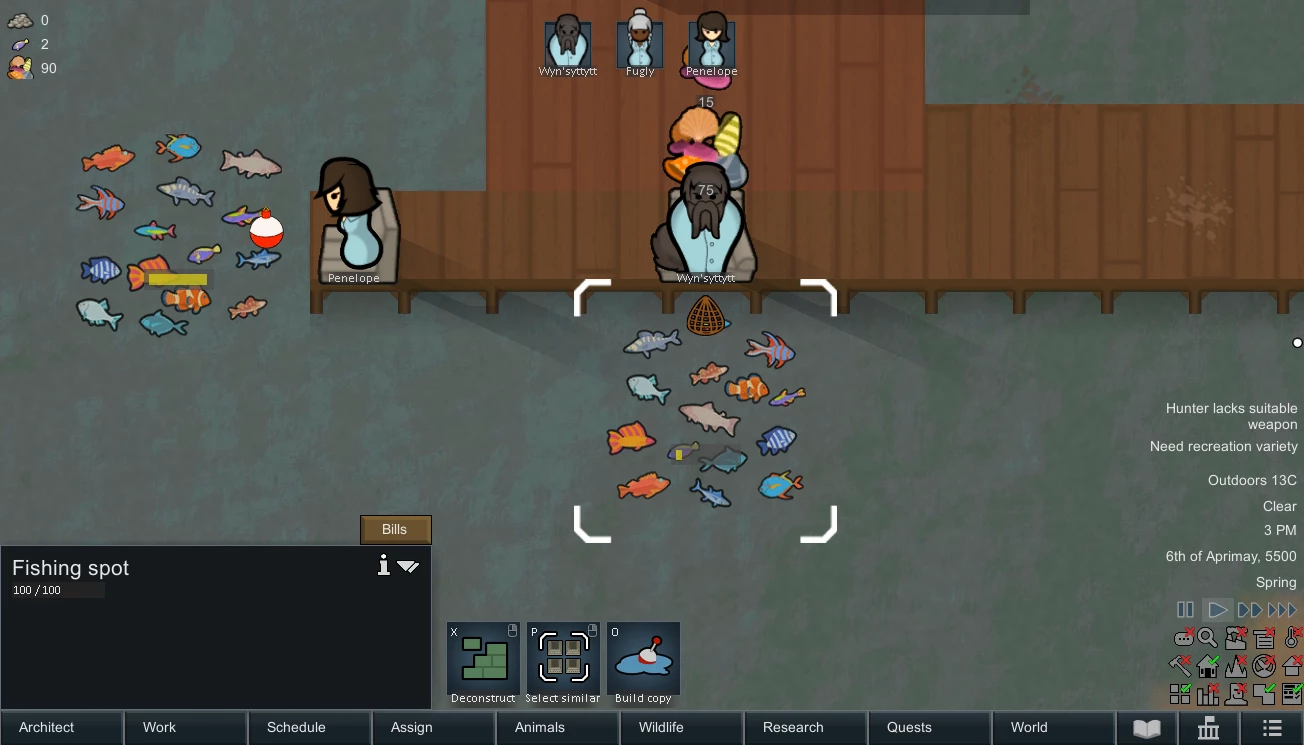
Task: Open the Research tab
Action: click(806, 727)
